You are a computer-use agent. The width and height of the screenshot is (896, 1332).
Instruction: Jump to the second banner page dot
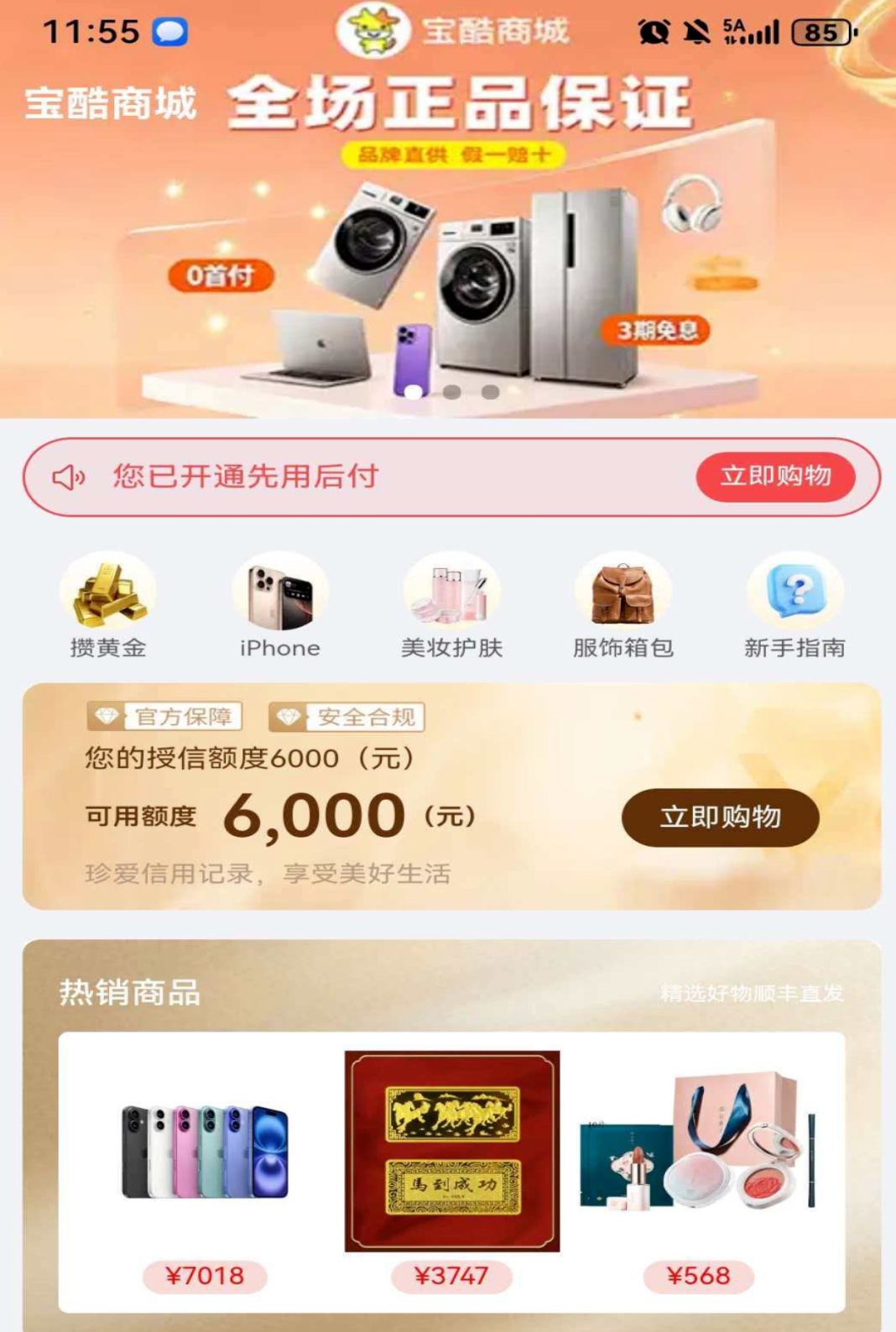(452, 392)
